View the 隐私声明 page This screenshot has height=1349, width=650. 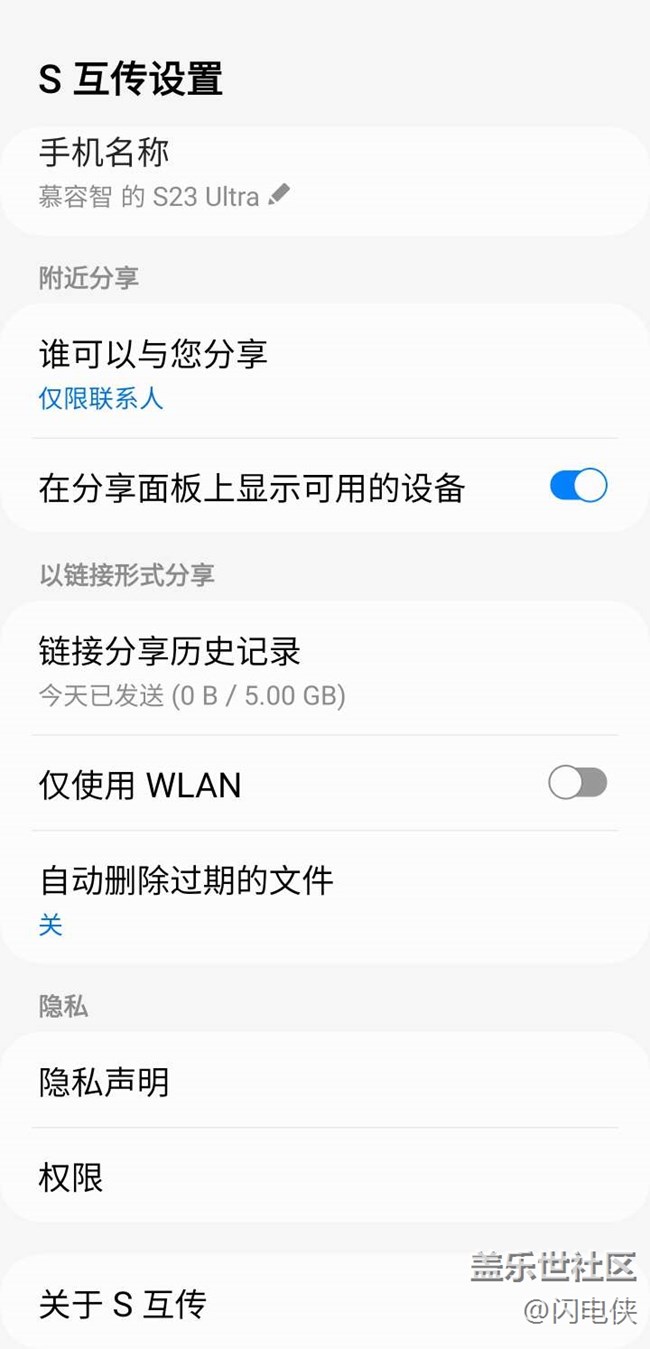point(324,1081)
